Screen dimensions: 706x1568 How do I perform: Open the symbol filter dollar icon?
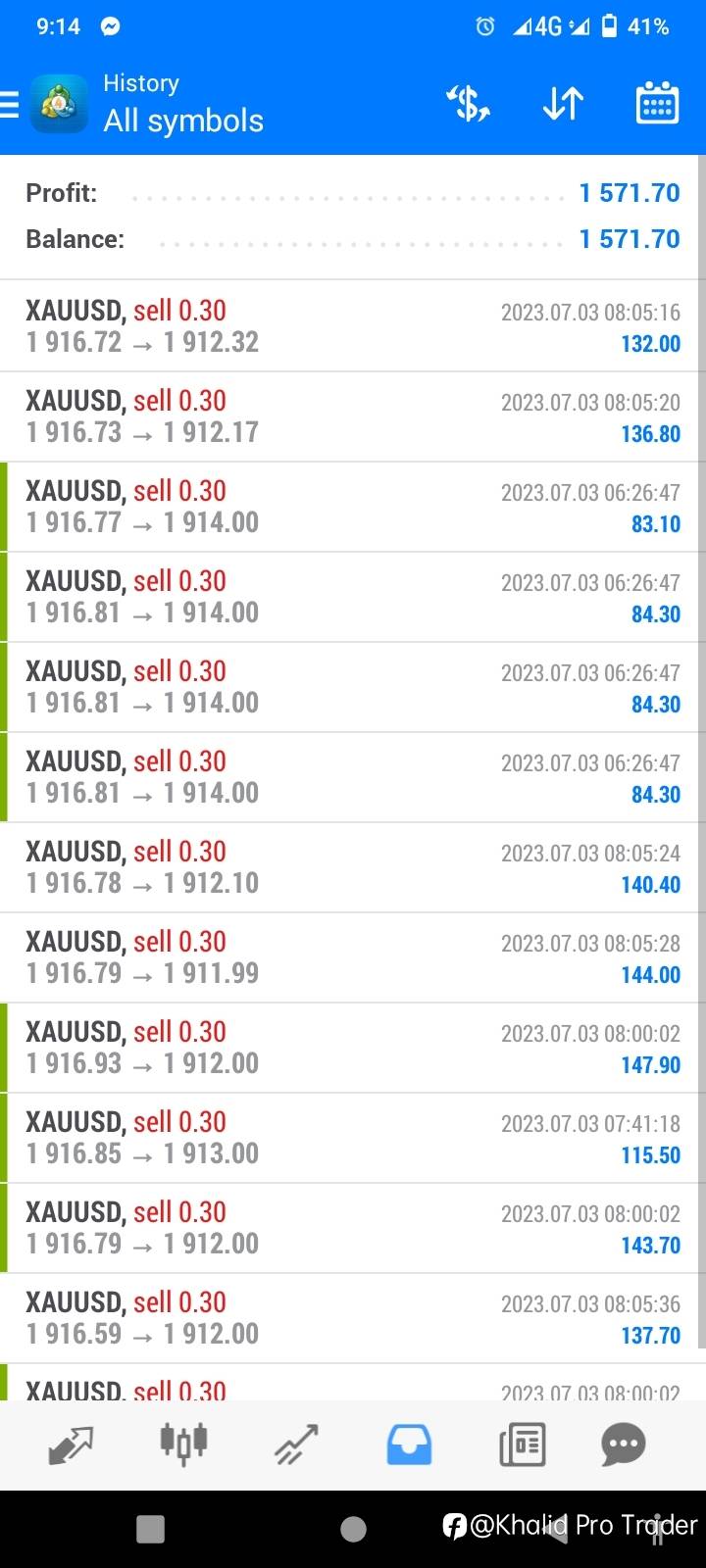point(469,104)
